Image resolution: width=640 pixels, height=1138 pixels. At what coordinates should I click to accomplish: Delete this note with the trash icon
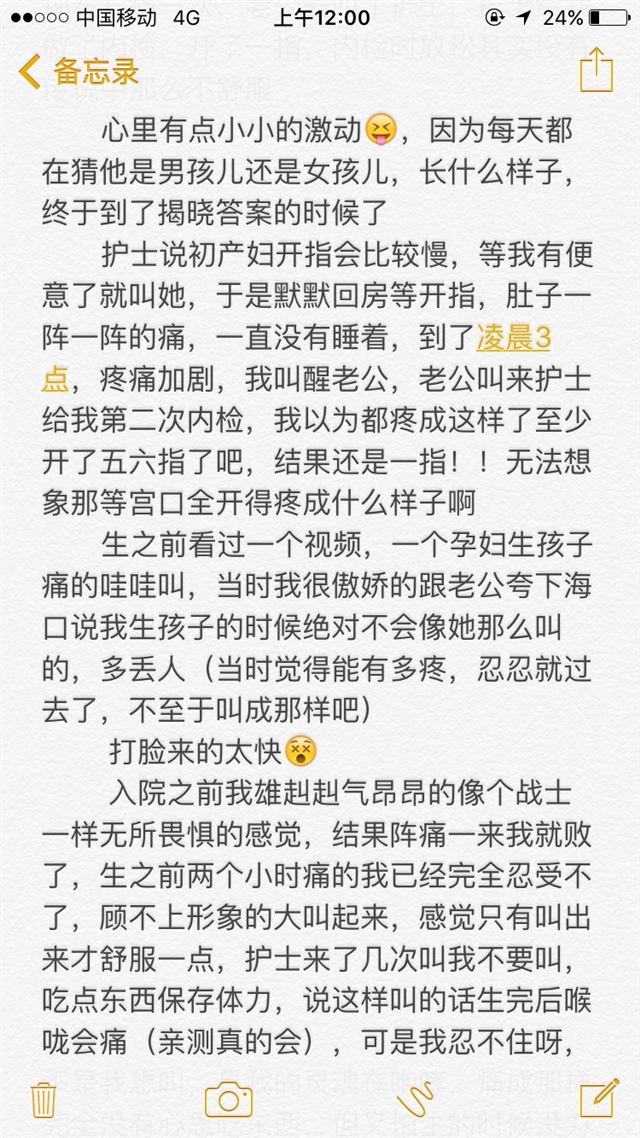(x=43, y=1100)
